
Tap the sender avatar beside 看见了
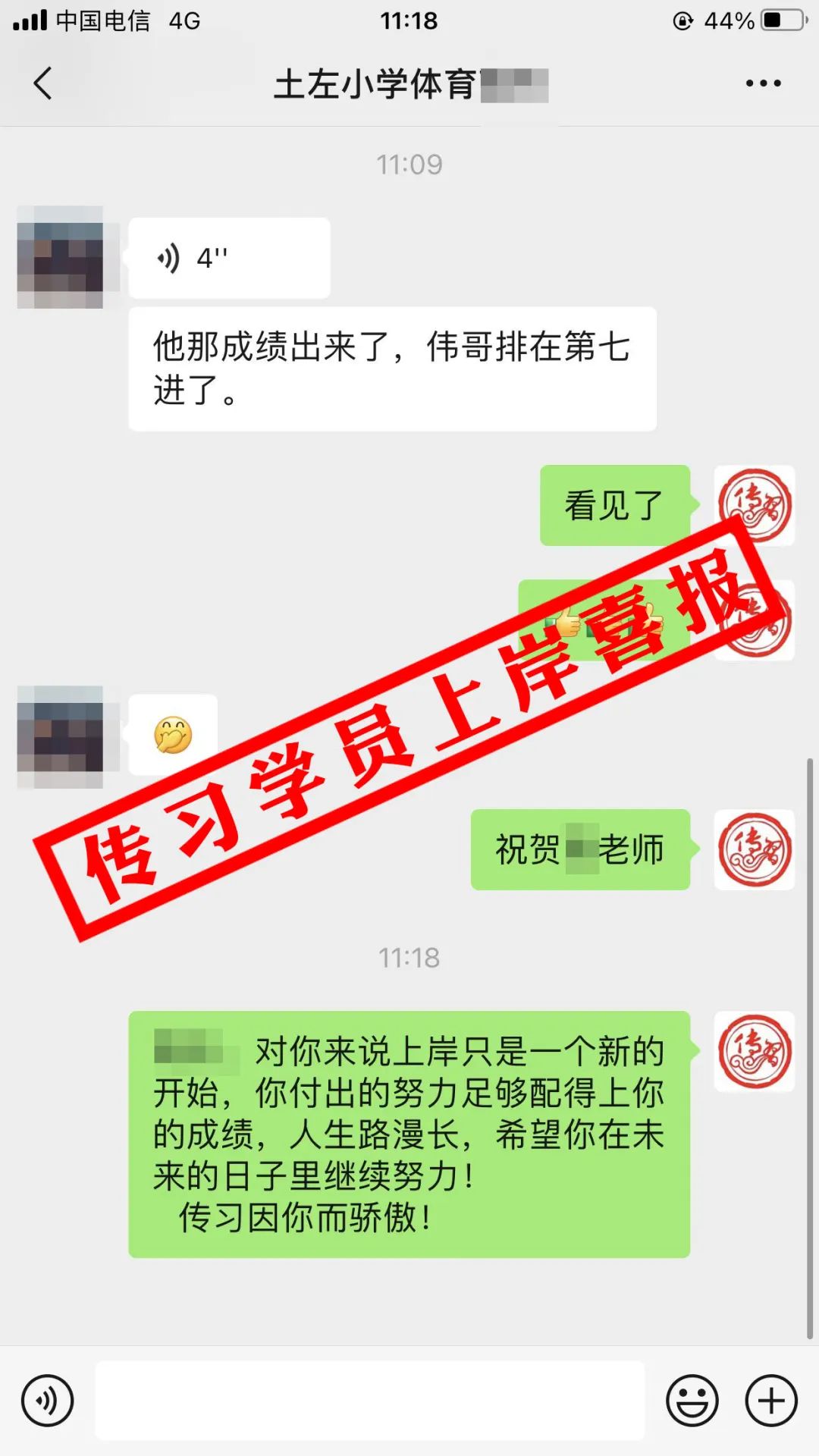(x=755, y=505)
